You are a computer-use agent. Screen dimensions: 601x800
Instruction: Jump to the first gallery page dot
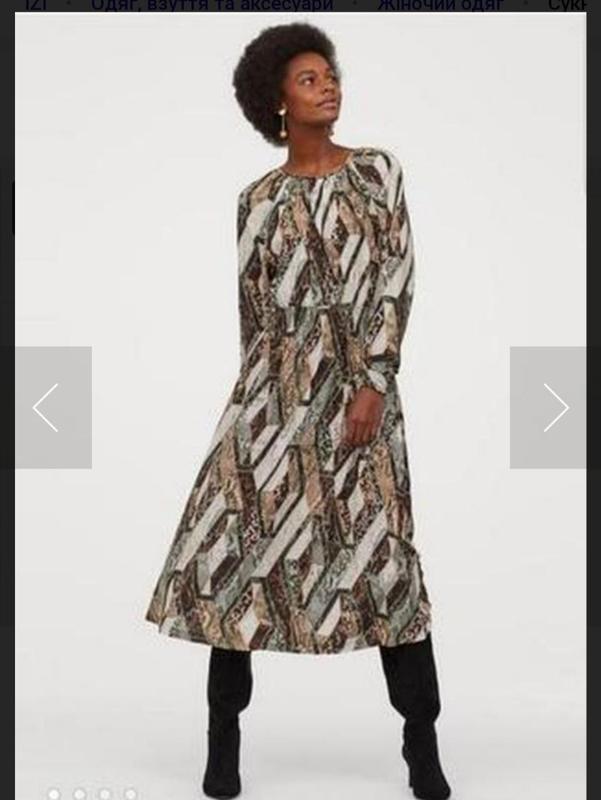54,795
